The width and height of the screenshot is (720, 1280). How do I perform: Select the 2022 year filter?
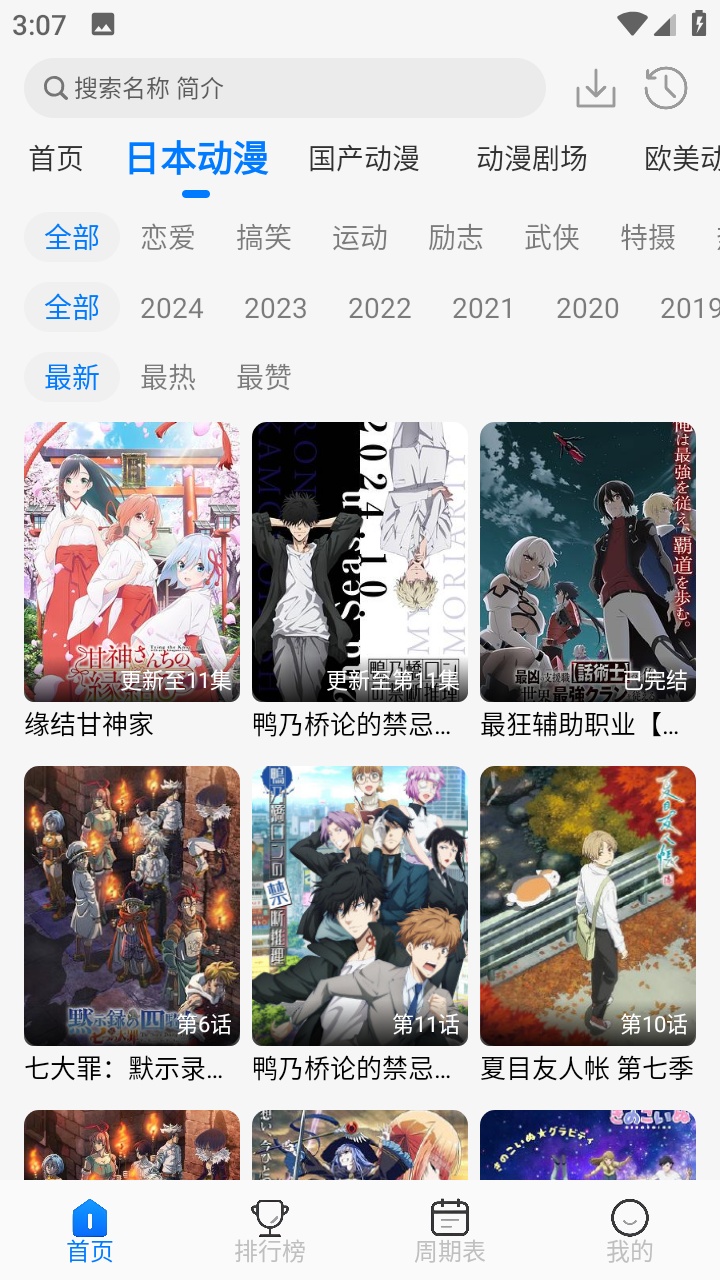click(x=379, y=308)
